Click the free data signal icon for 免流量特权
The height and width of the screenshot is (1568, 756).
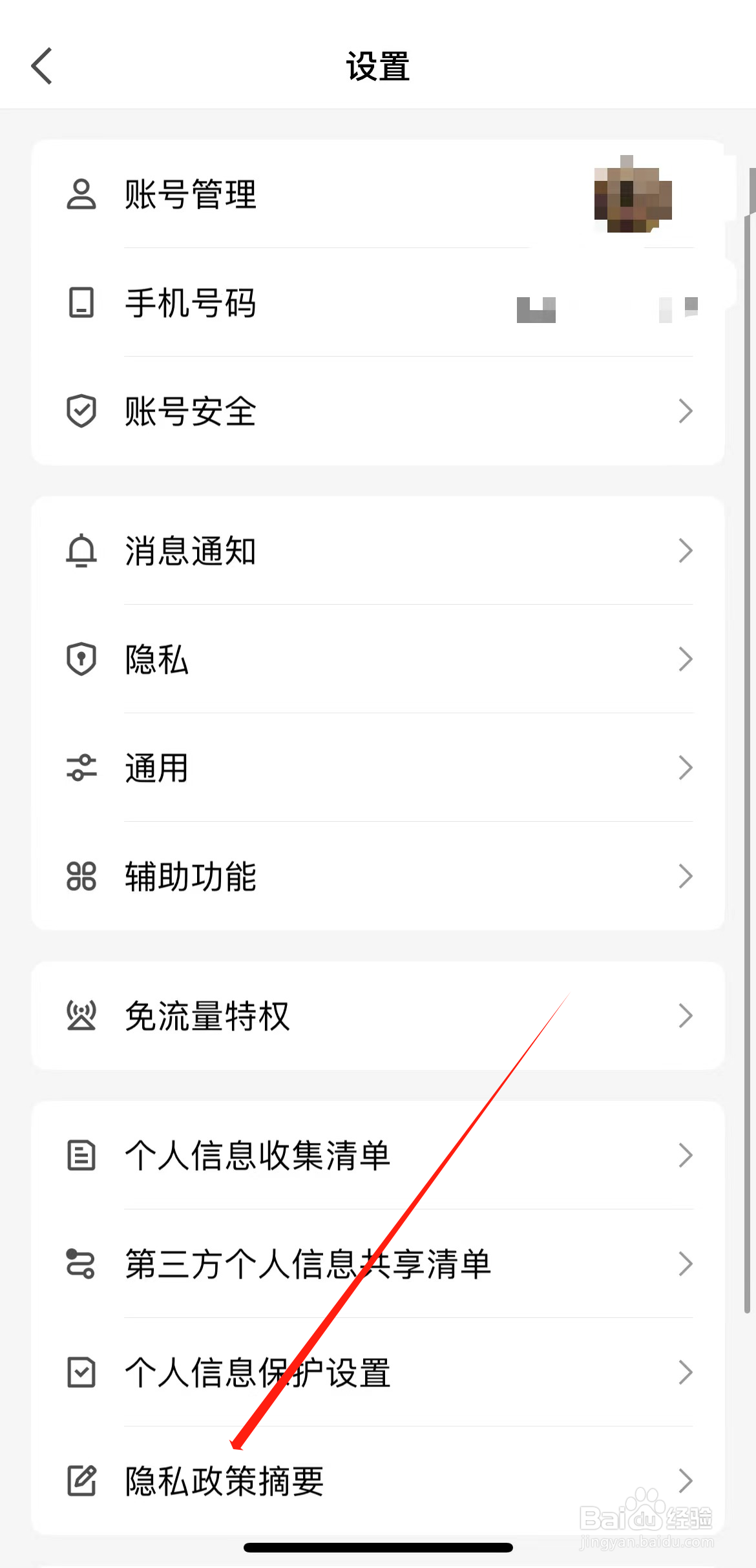(x=80, y=1015)
